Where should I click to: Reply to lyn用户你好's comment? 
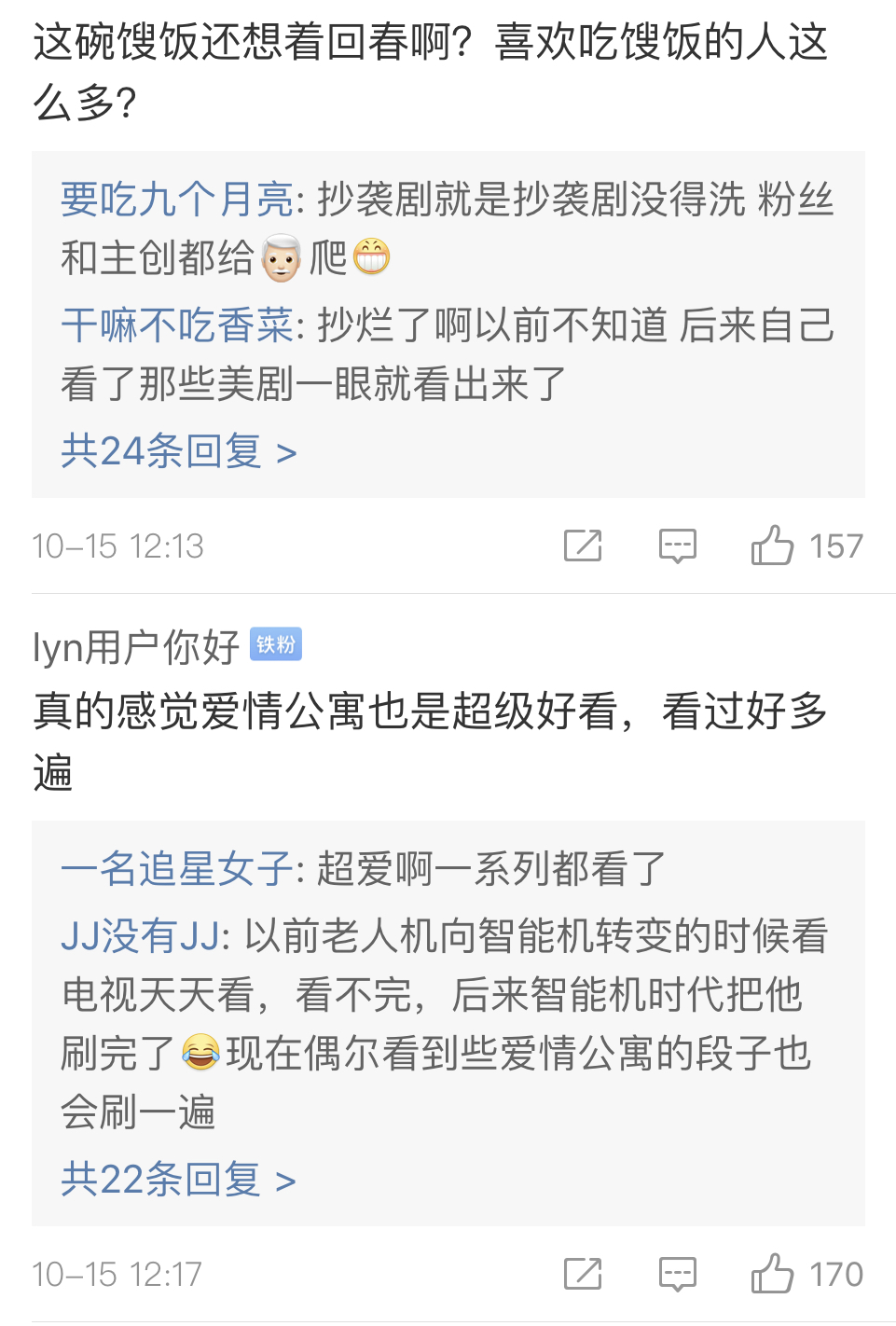[678, 1274]
